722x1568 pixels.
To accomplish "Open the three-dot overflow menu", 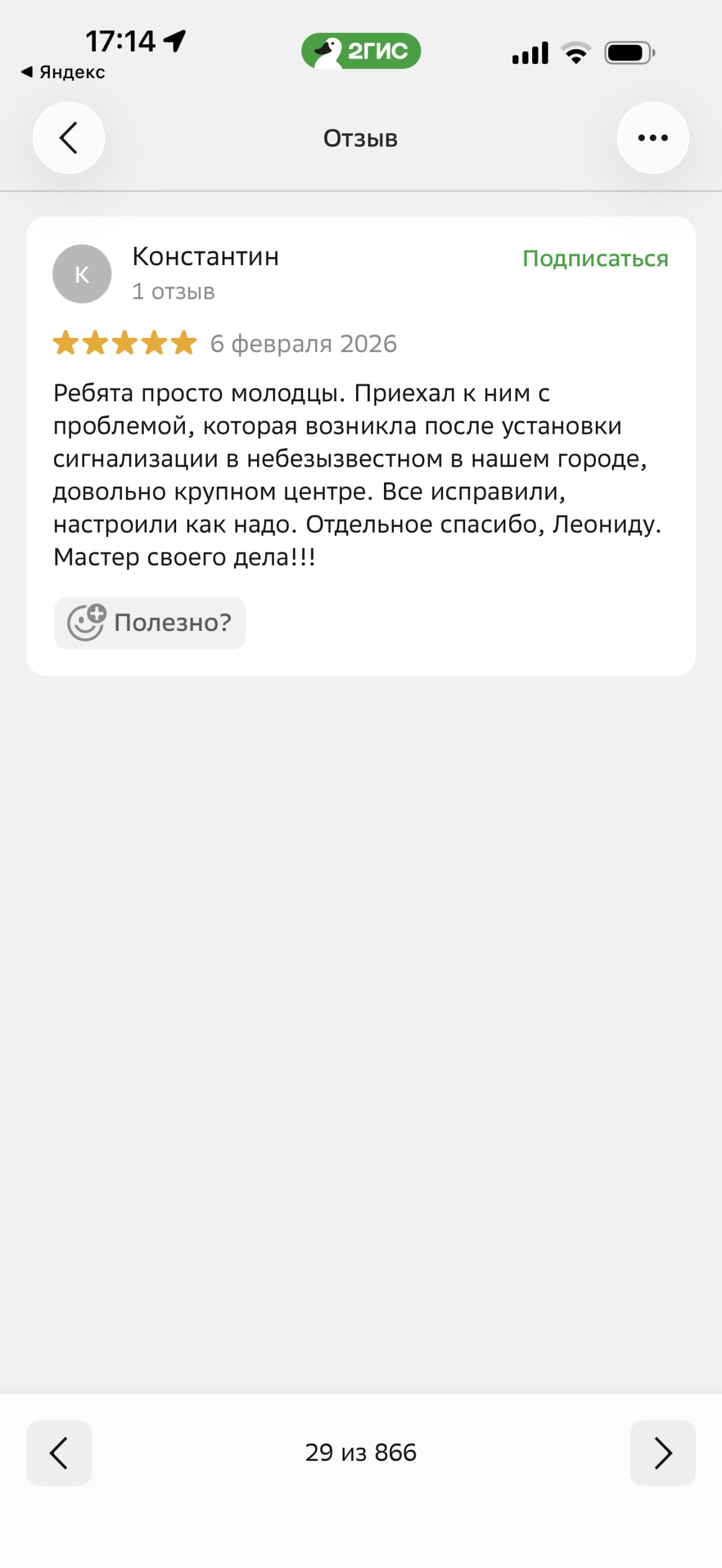I will pos(652,138).
